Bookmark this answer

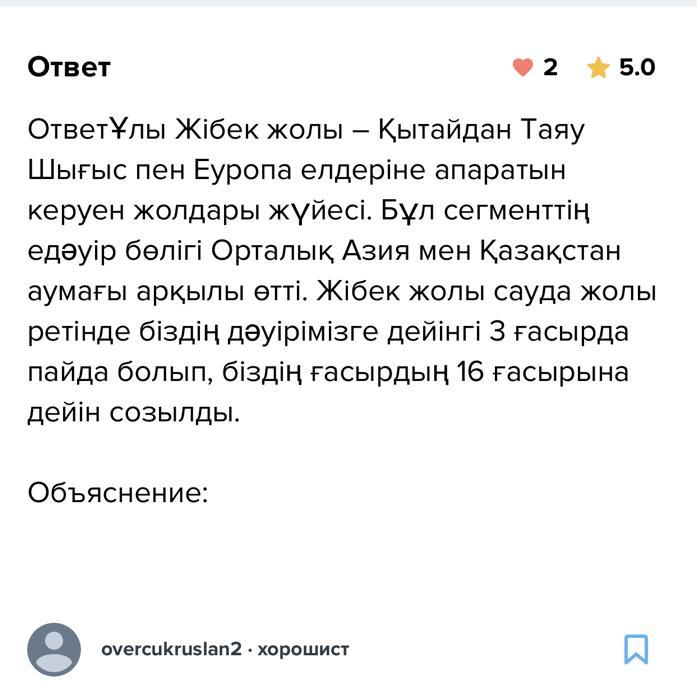pos(636,649)
